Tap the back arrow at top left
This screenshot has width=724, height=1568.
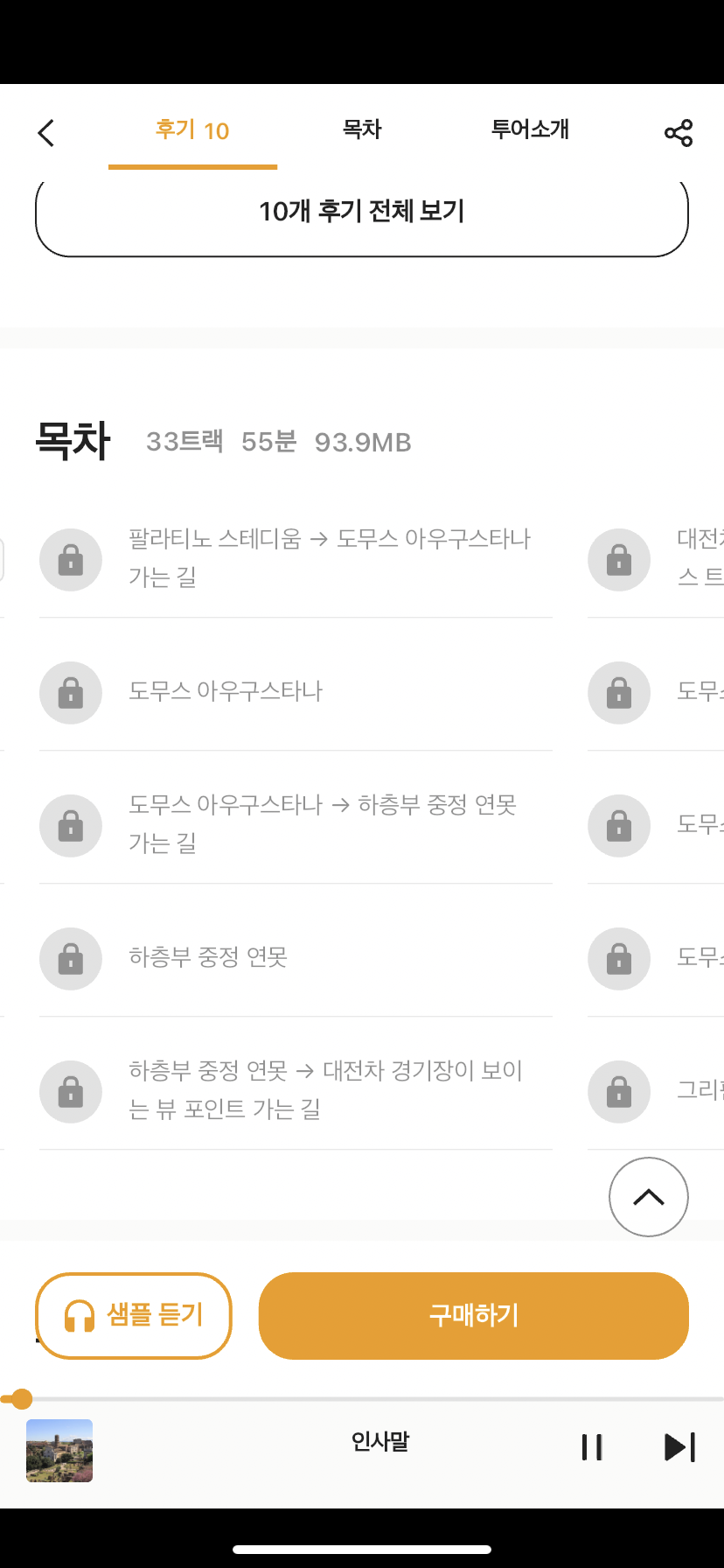45,132
